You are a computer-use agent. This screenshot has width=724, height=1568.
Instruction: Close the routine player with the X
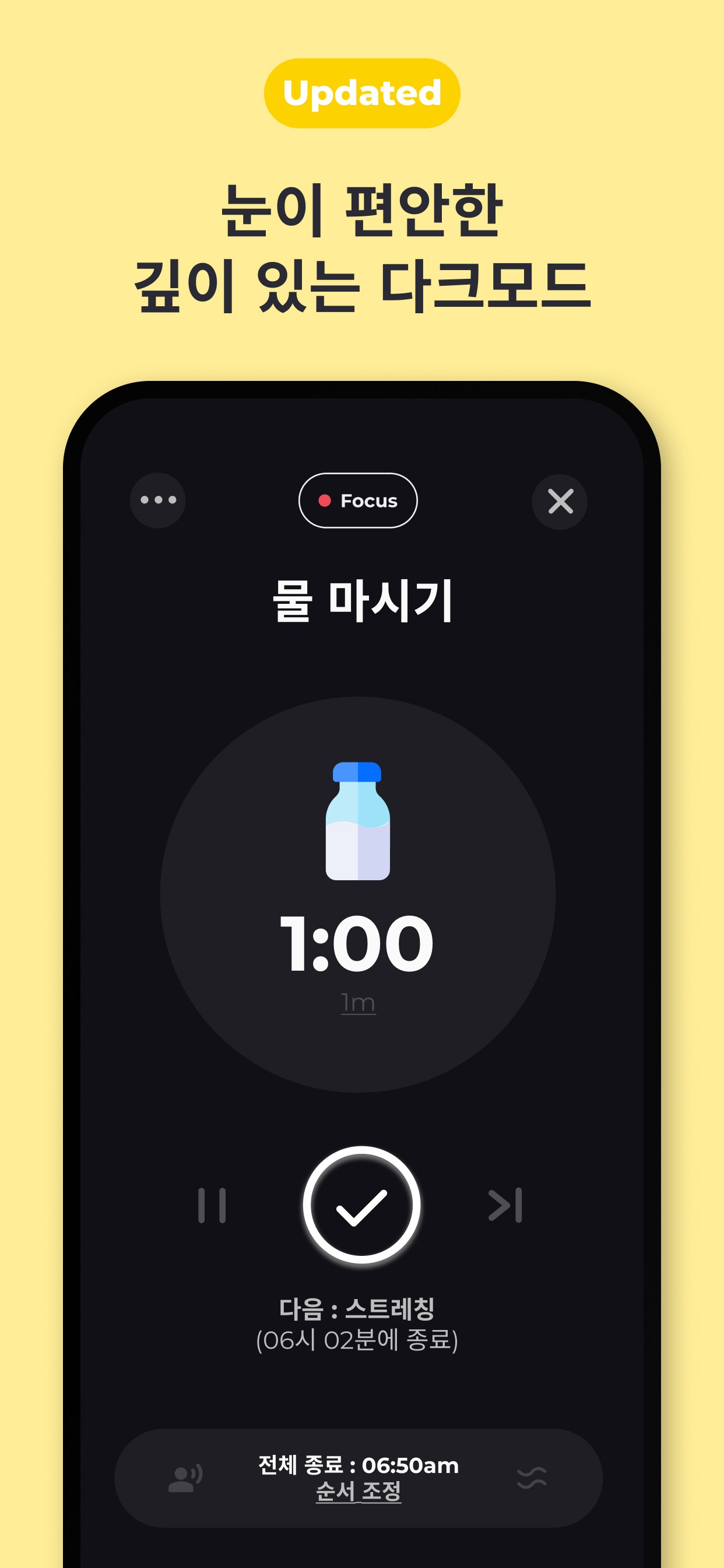(560, 501)
